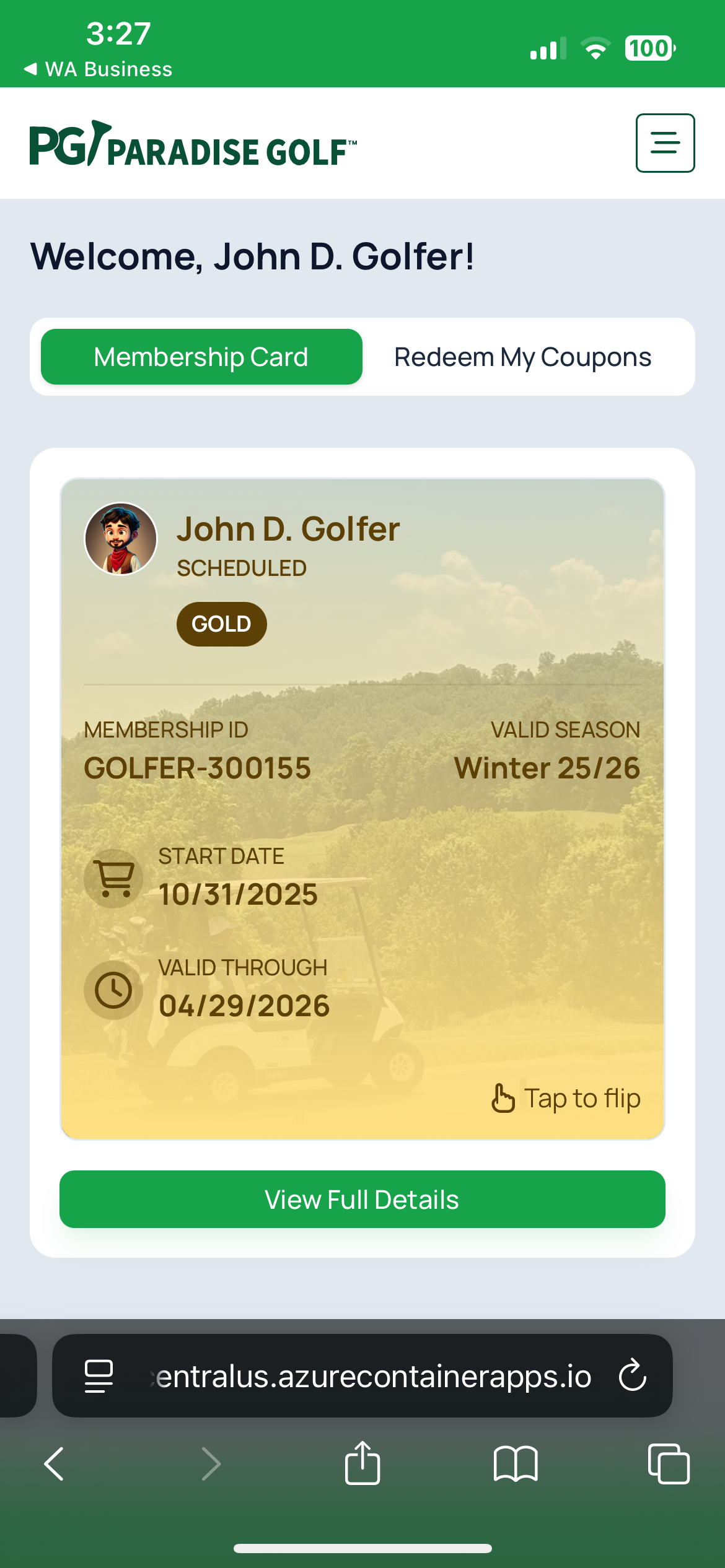Go back to the previous page
Image resolution: width=725 pixels, height=1568 pixels.
pyautogui.click(x=55, y=1464)
